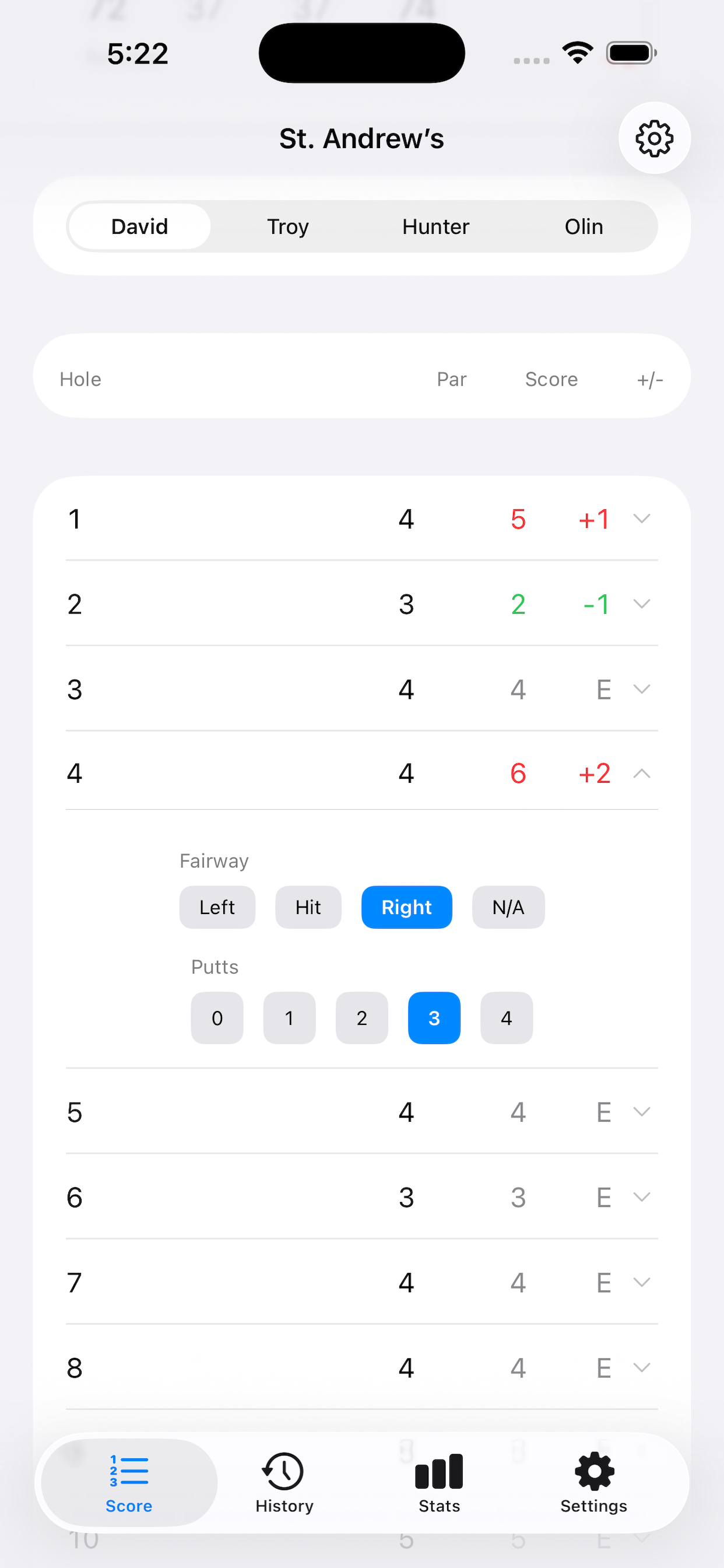The width and height of the screenshot is (724, 1568).
Task: Open the settings gear near St. Andrew's title
Action: click(653, 138)
